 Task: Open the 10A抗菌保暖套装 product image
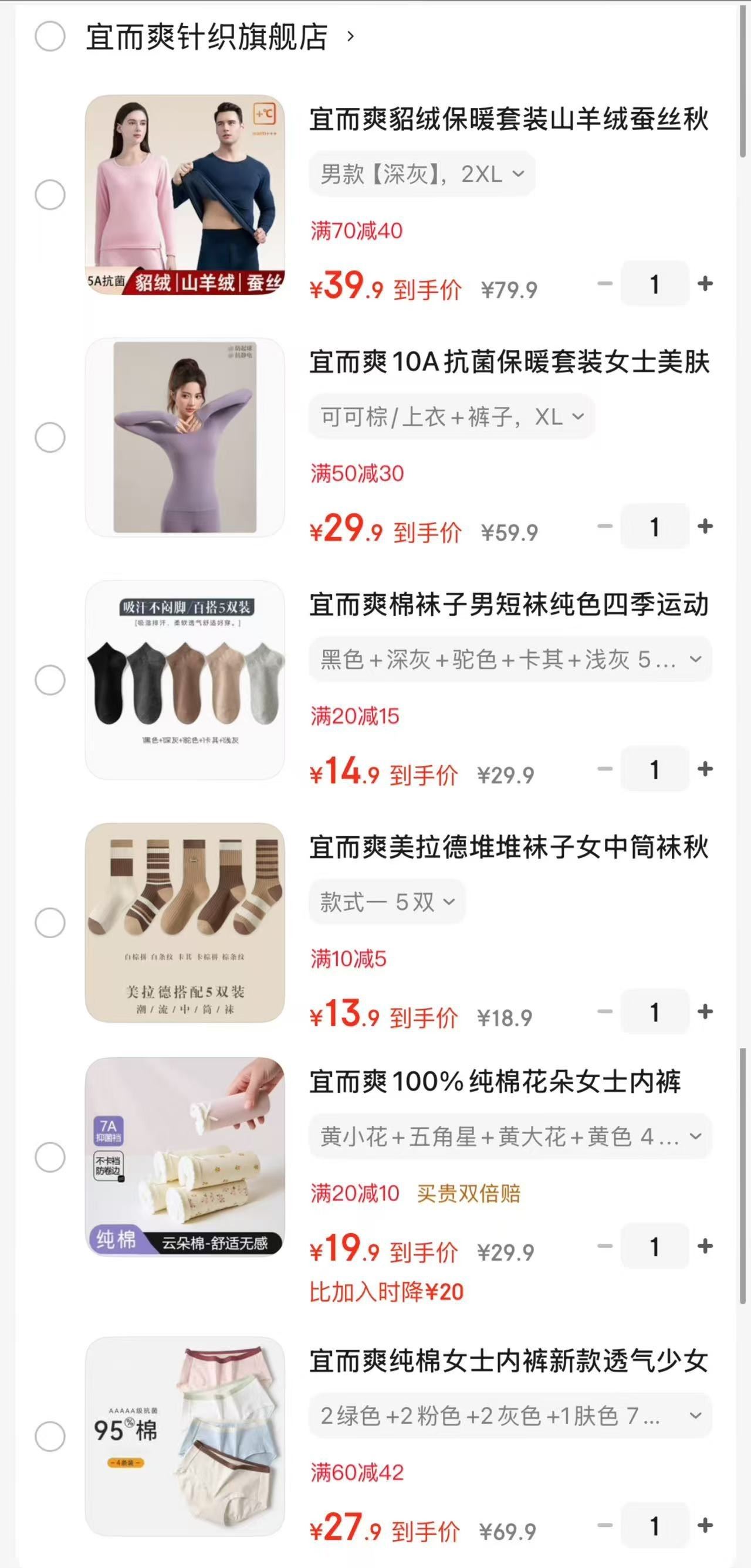185,437
